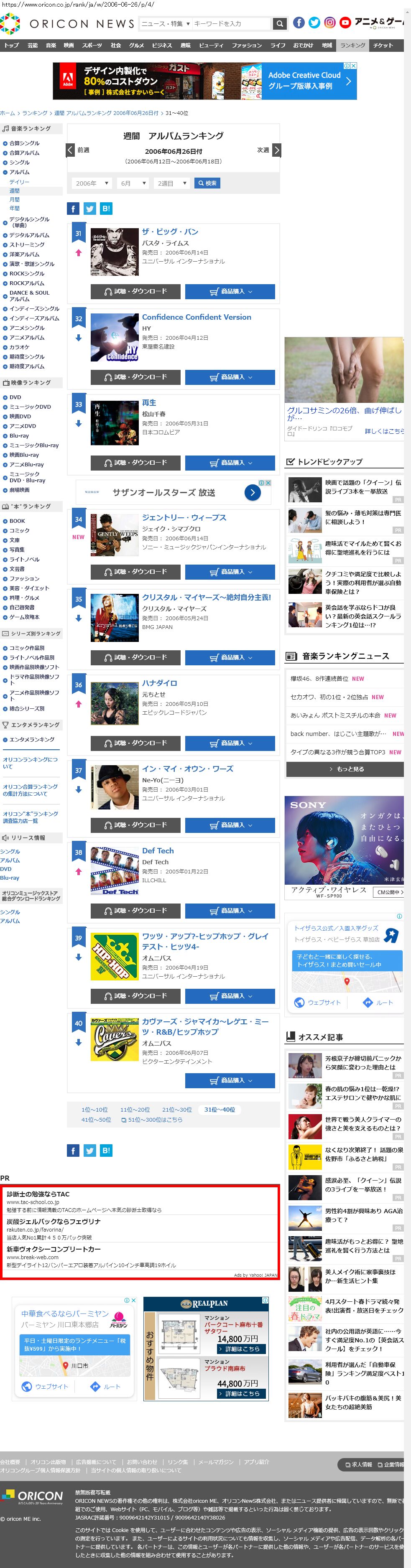Tap 試聴・ダウンロード for Confidence Confident Version
The height and width of the screenshot is (1568, 411).
[x=135, y=377]
